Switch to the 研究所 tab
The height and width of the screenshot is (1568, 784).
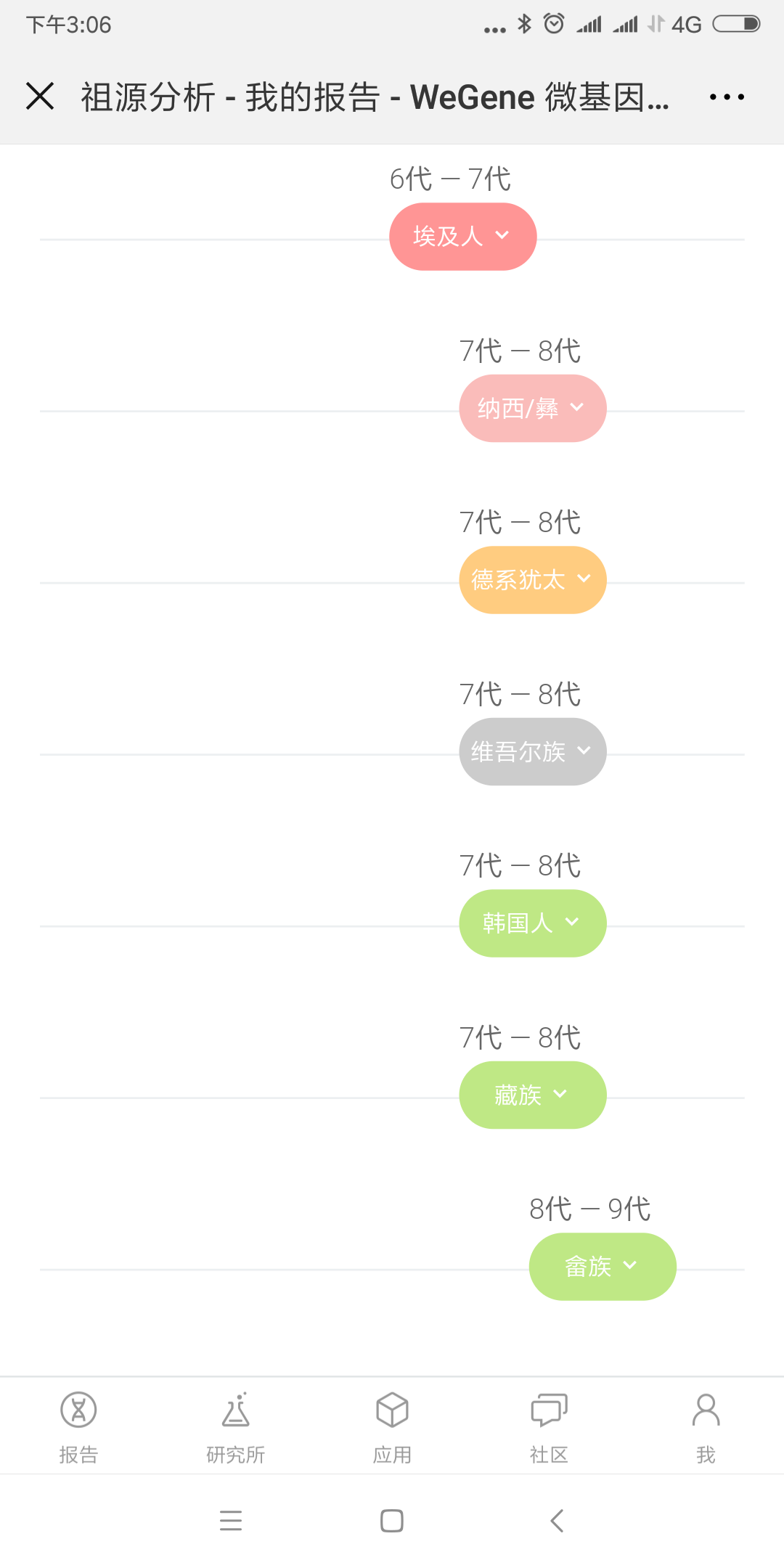point(235,1427)
